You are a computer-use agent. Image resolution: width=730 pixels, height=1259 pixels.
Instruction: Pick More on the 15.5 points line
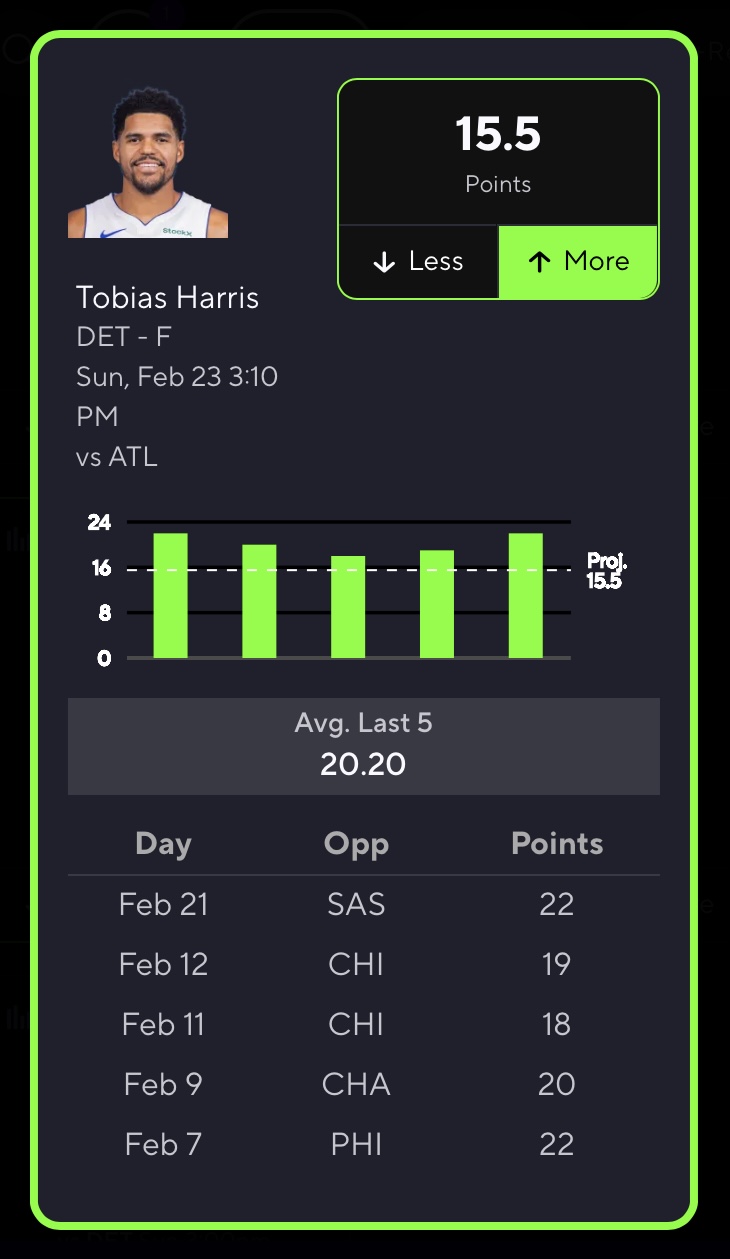point(578,262)
